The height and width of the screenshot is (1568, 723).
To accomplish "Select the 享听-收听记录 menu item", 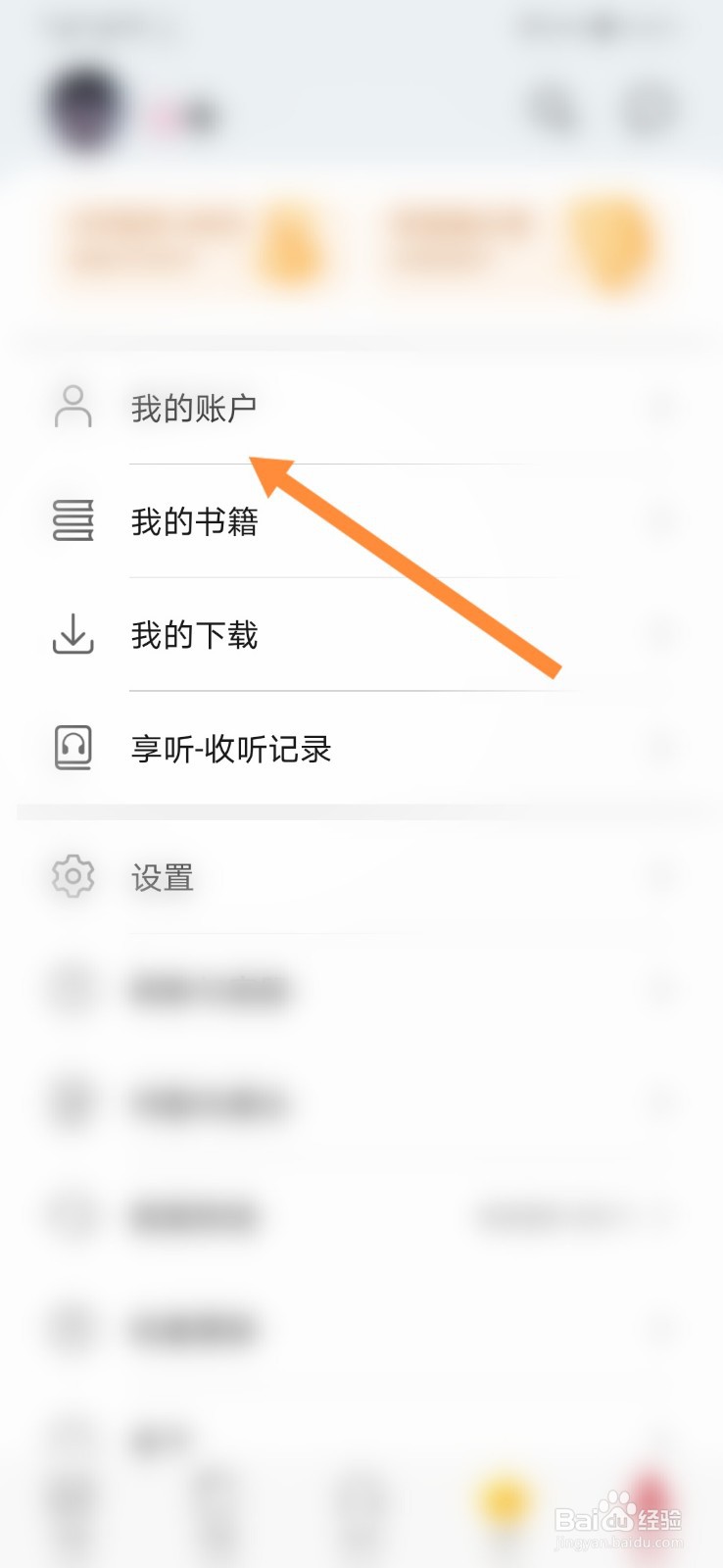I will click(232, 749).
